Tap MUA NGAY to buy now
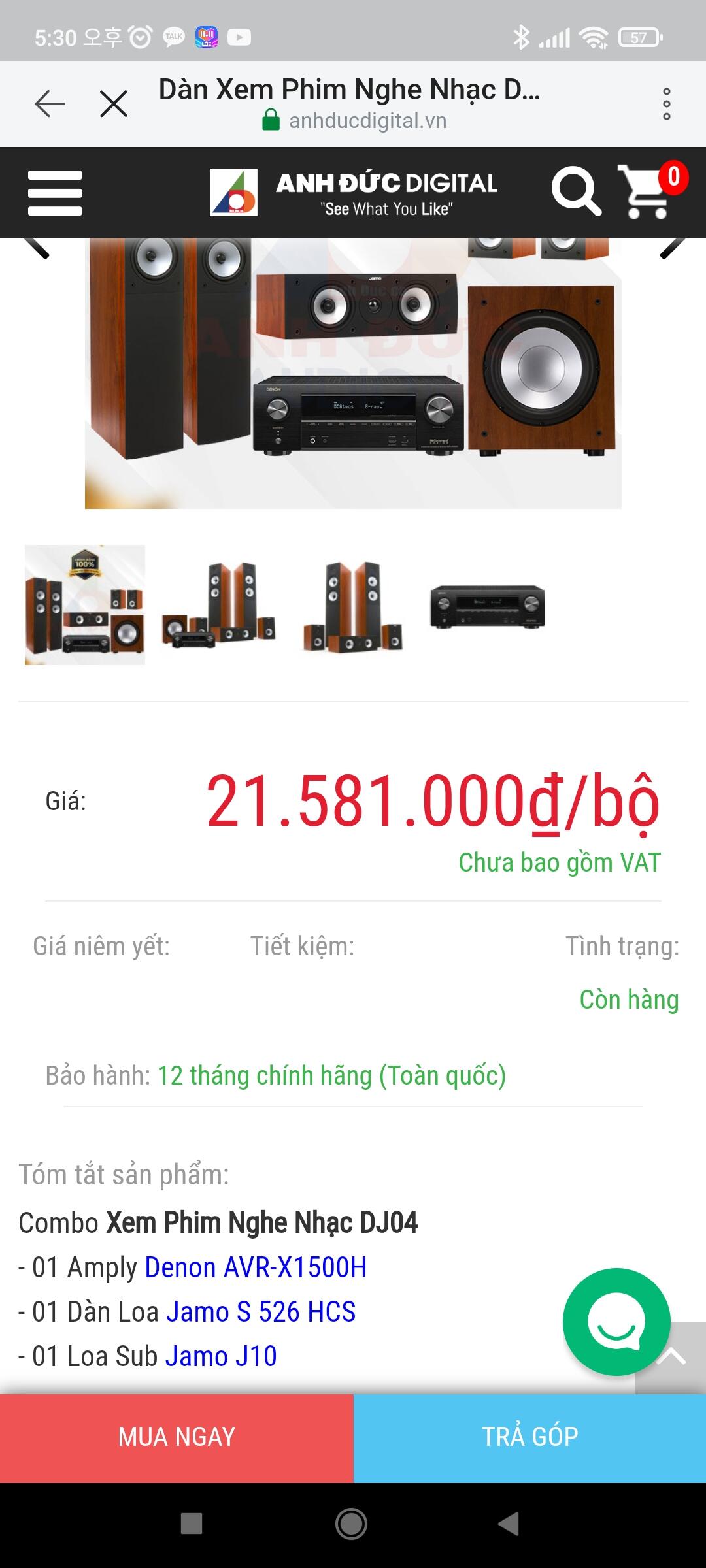The image size is (706, 1568). click(x=176, y=1437)
